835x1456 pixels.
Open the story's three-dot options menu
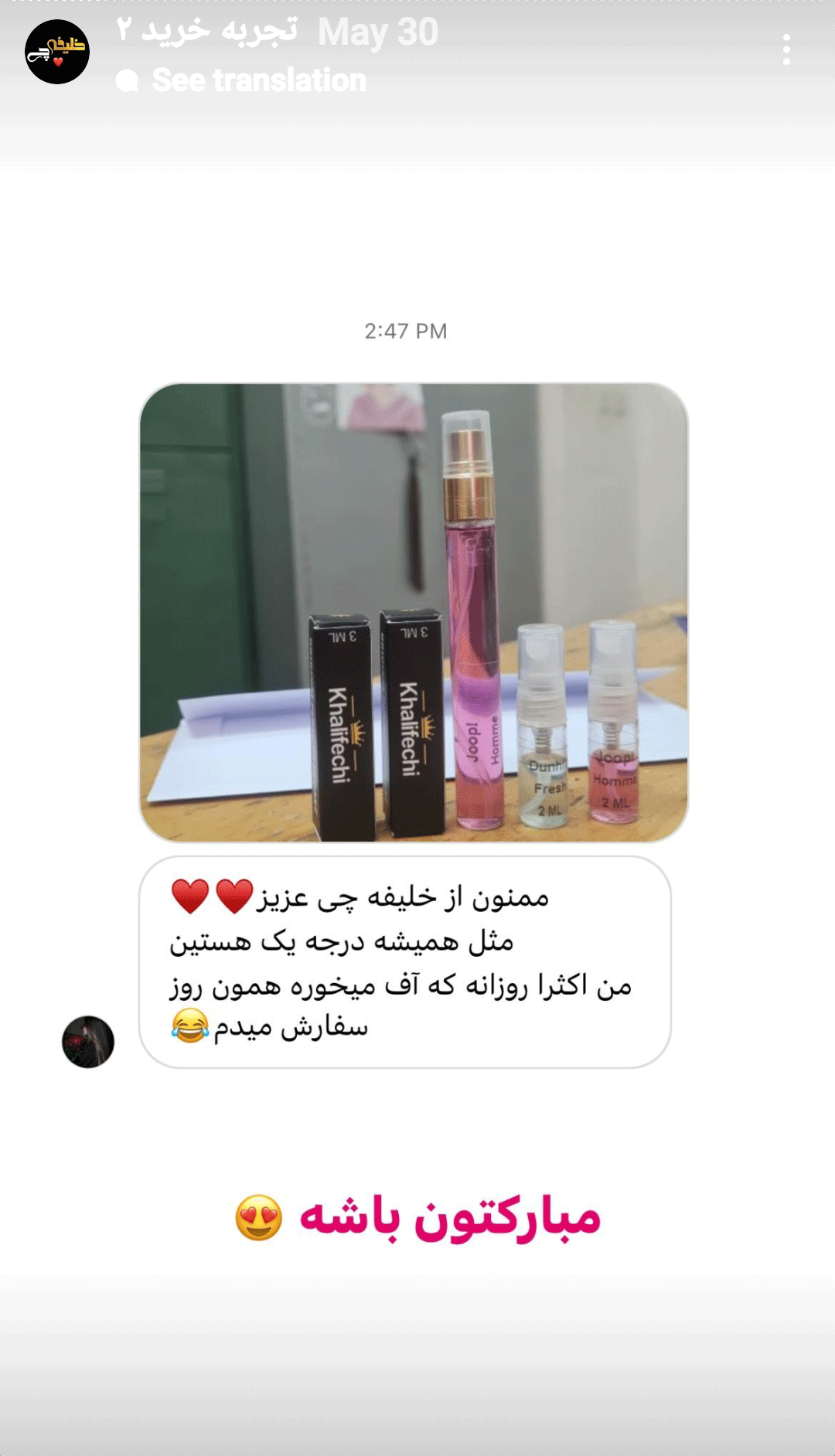786,49
